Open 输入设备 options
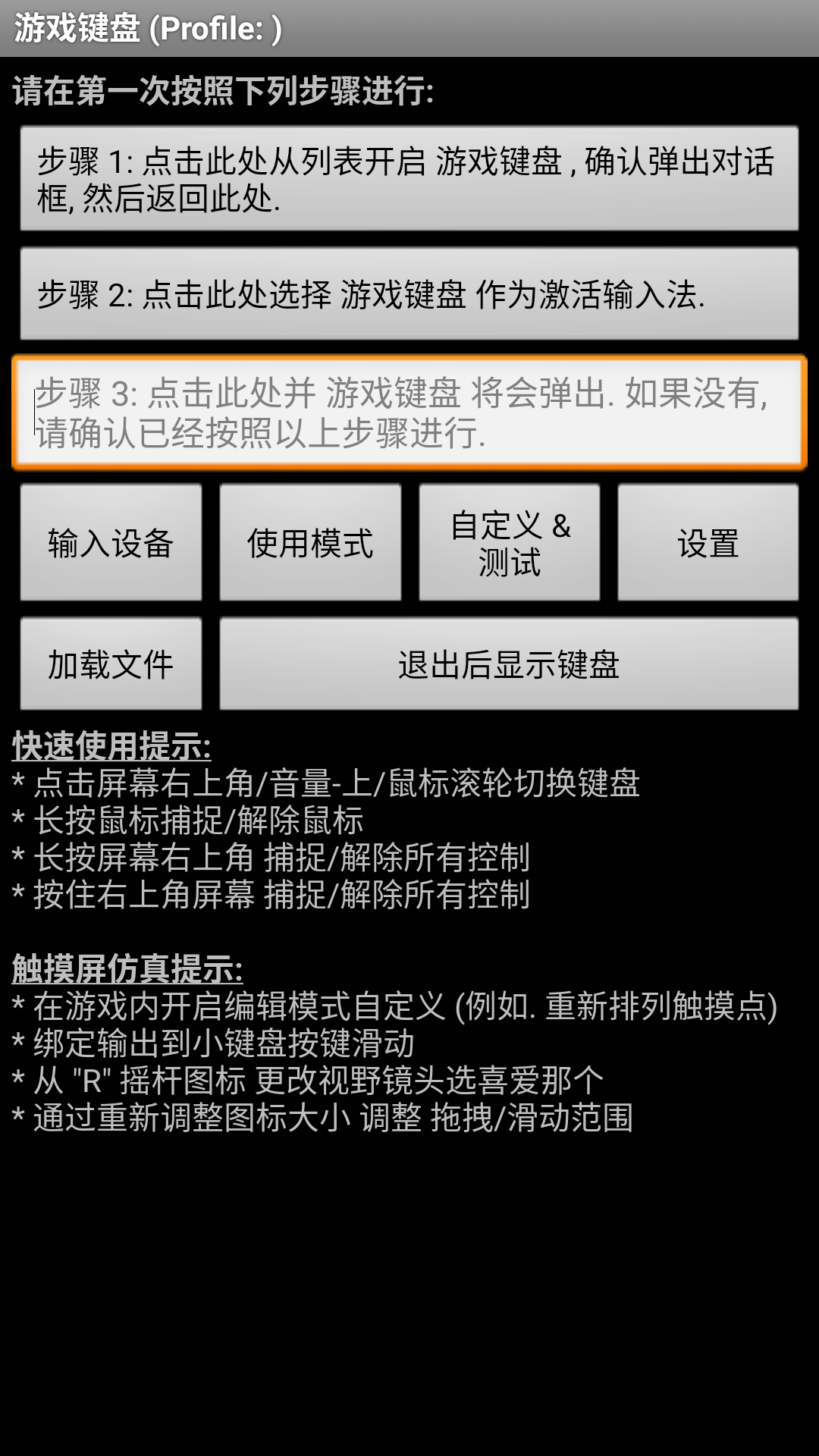Image resolution: width=819 pixels, height=1456 pixels. [111, 543]
